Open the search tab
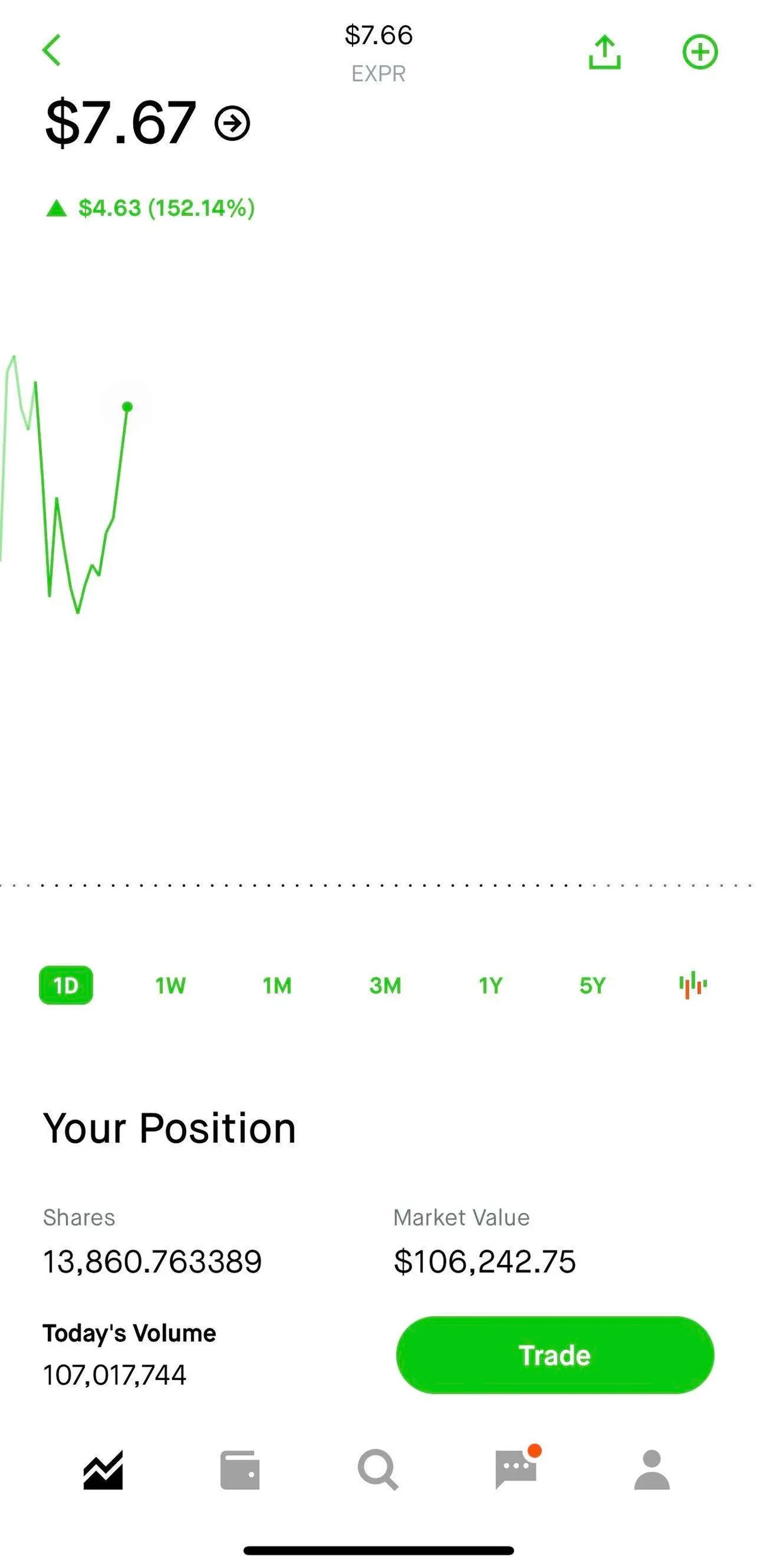The height and width of the screenshot is (1568, 757). point(377,1470)
